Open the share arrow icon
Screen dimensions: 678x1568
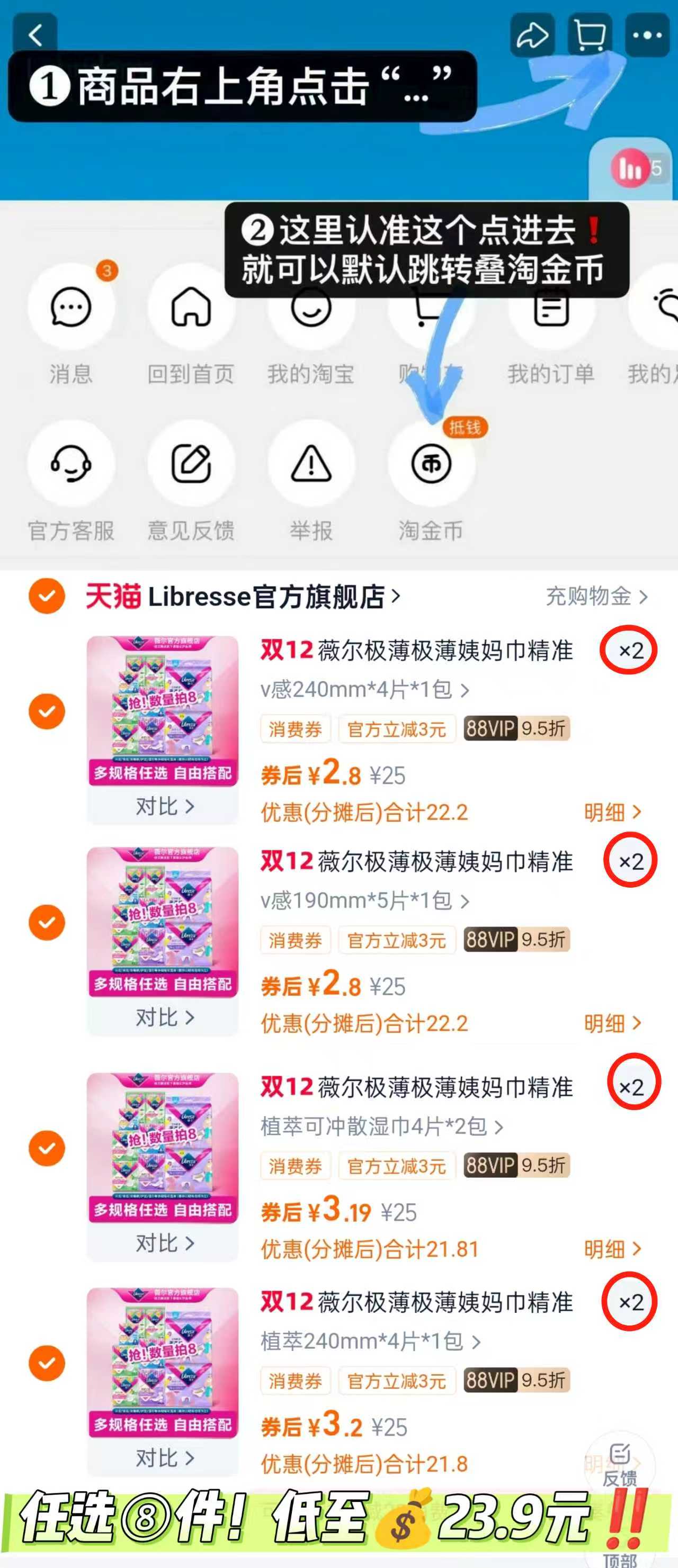(x=532, y=35)
